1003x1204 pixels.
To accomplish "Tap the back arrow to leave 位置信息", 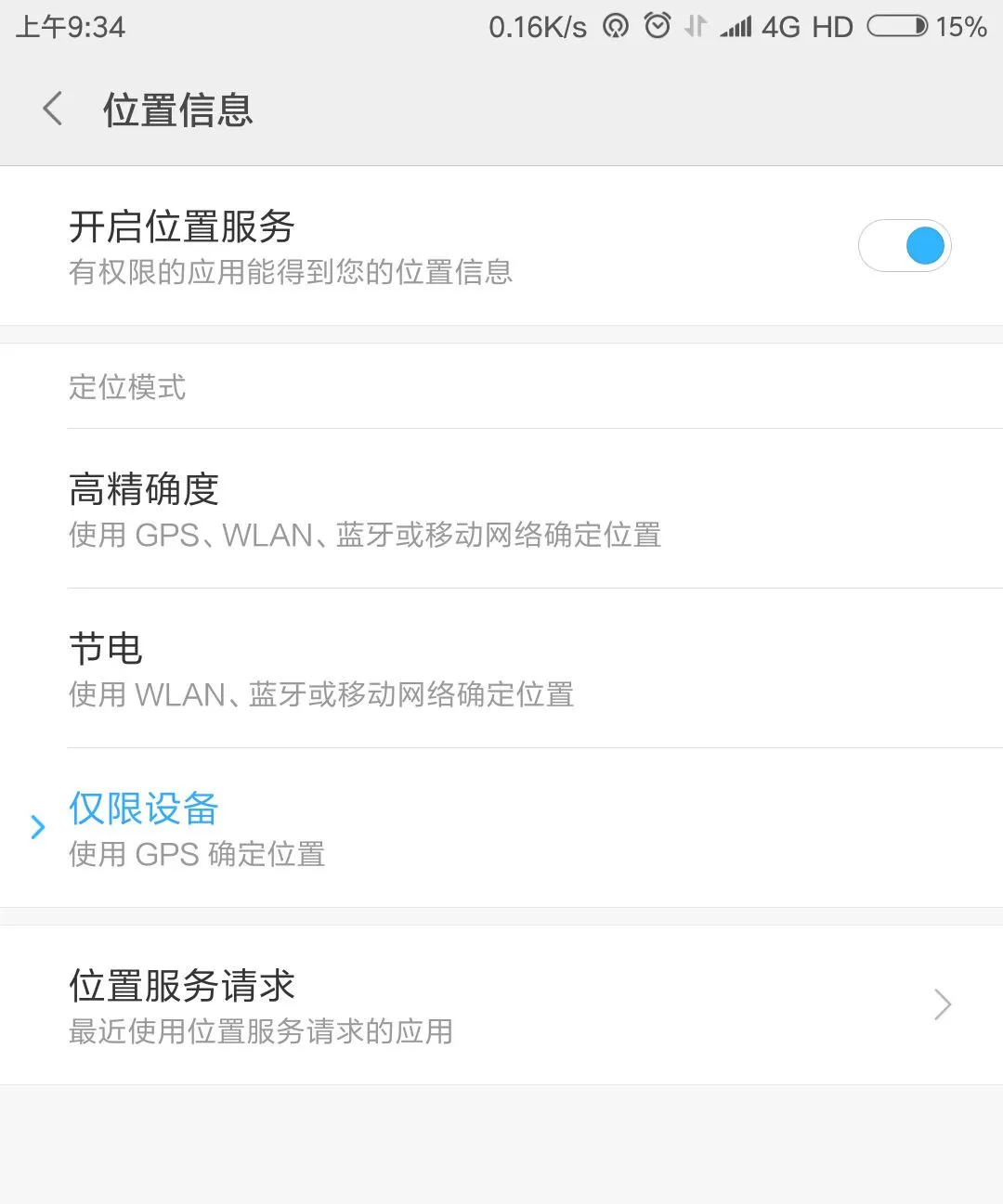I will pyautogui.click(x=52, y=109).
